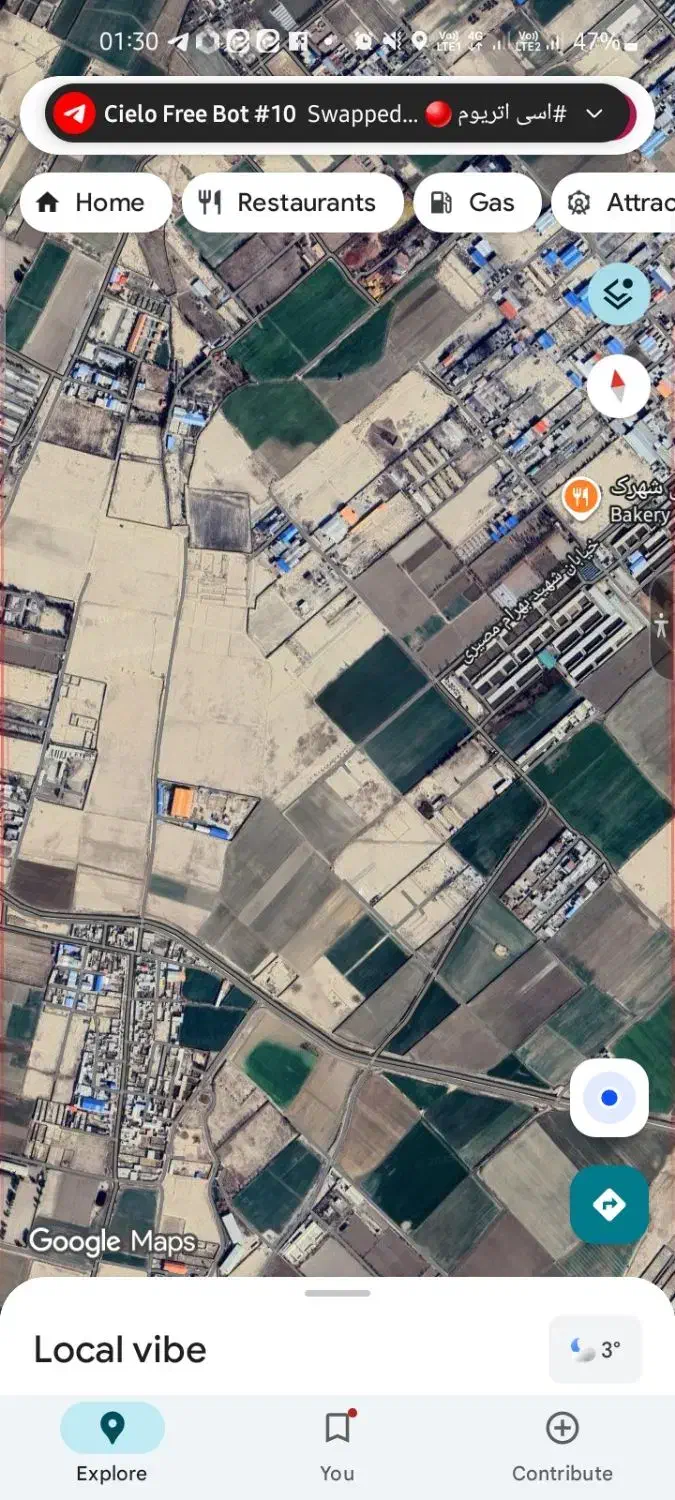This screenshot has width=675, height=1500.
Task: Open the directions button
Action: click(609, 1204)
